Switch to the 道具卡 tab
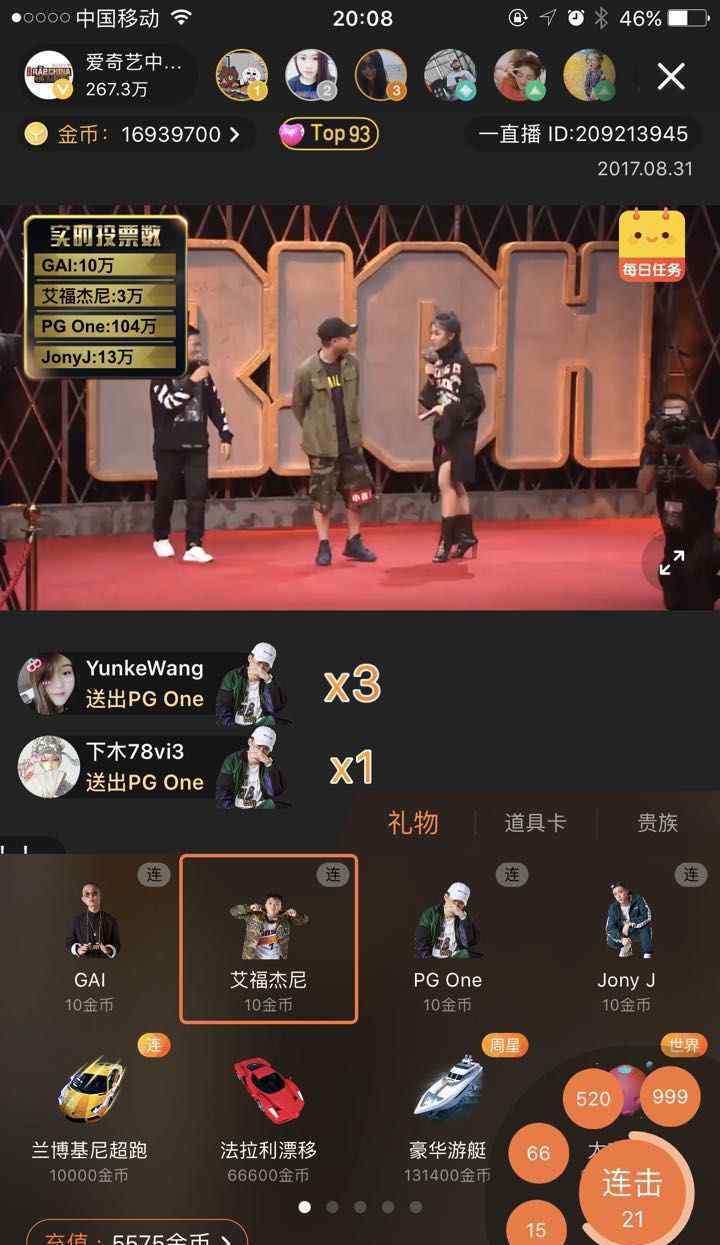Screen dimensions: 720x1245 tap(535, 823)
